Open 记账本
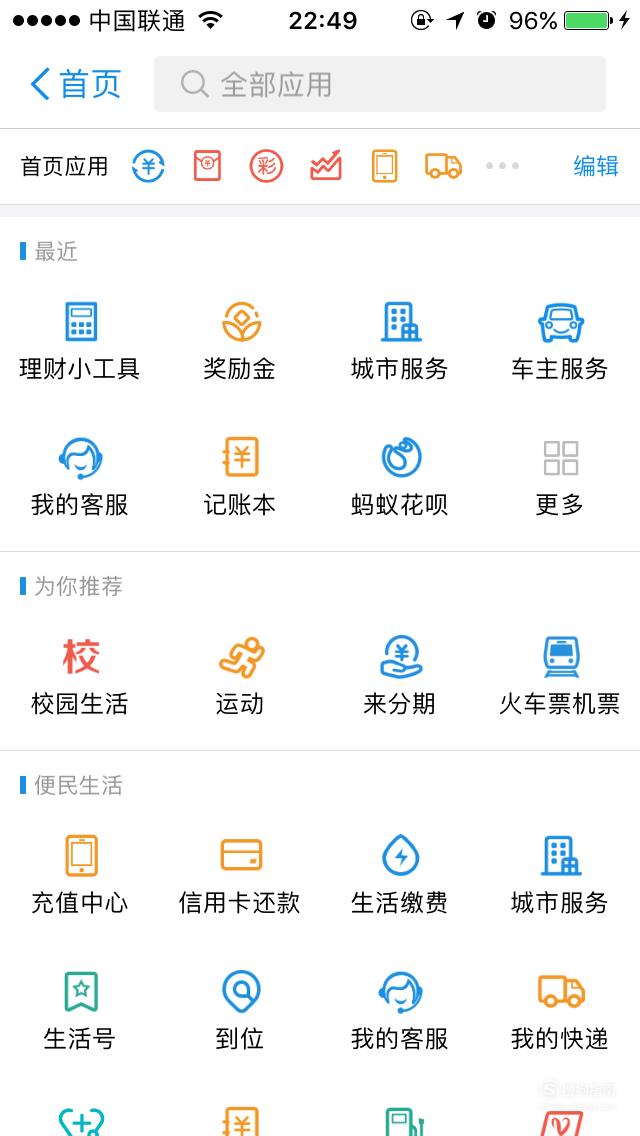Image resolution: width=640 pixels, height=1136 pixels. [240, 476]
